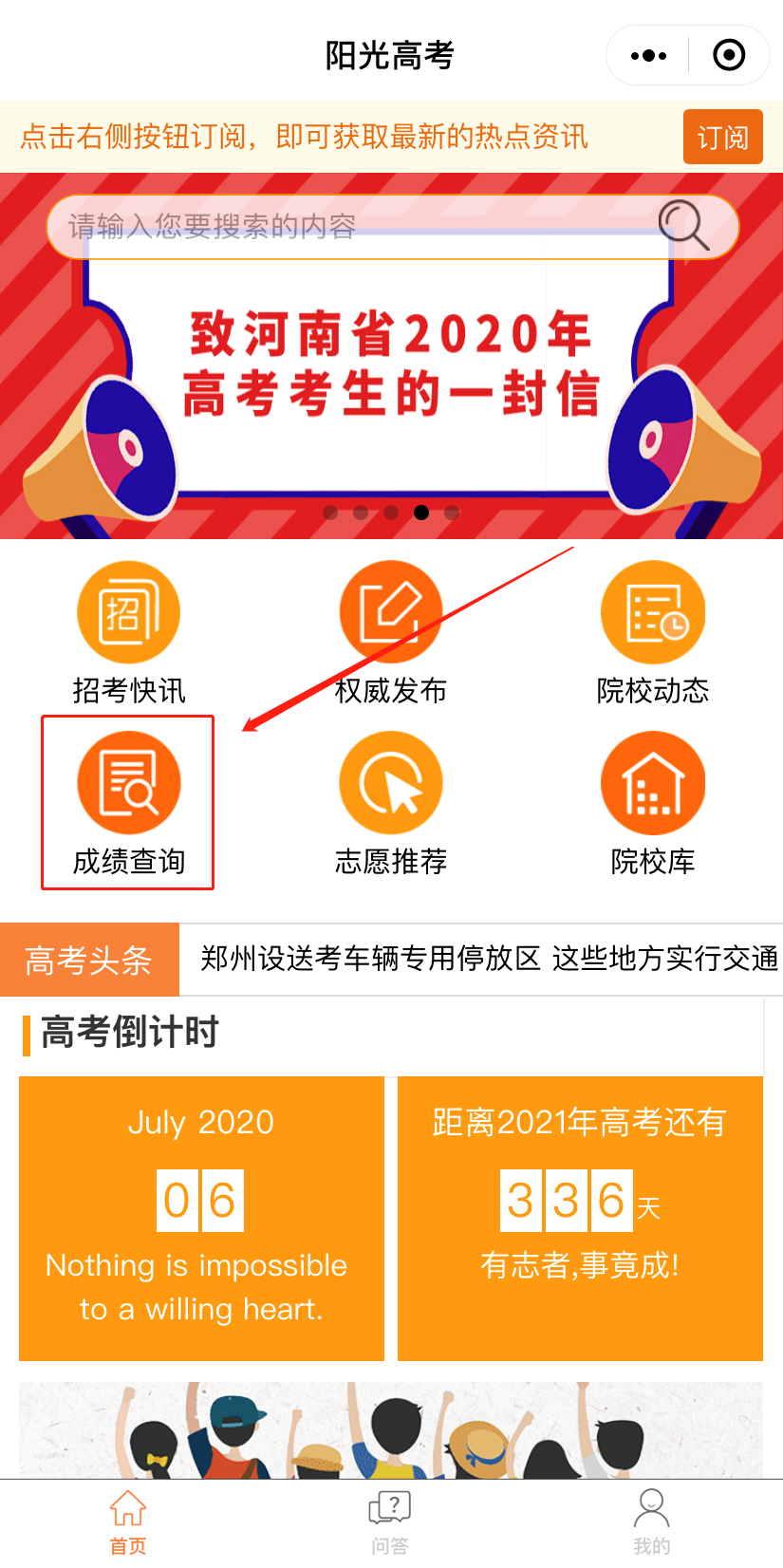Viewport: 783px width, 1568px height.
Task: Switch to the 问答 tab
Action: coord(390,1521)
